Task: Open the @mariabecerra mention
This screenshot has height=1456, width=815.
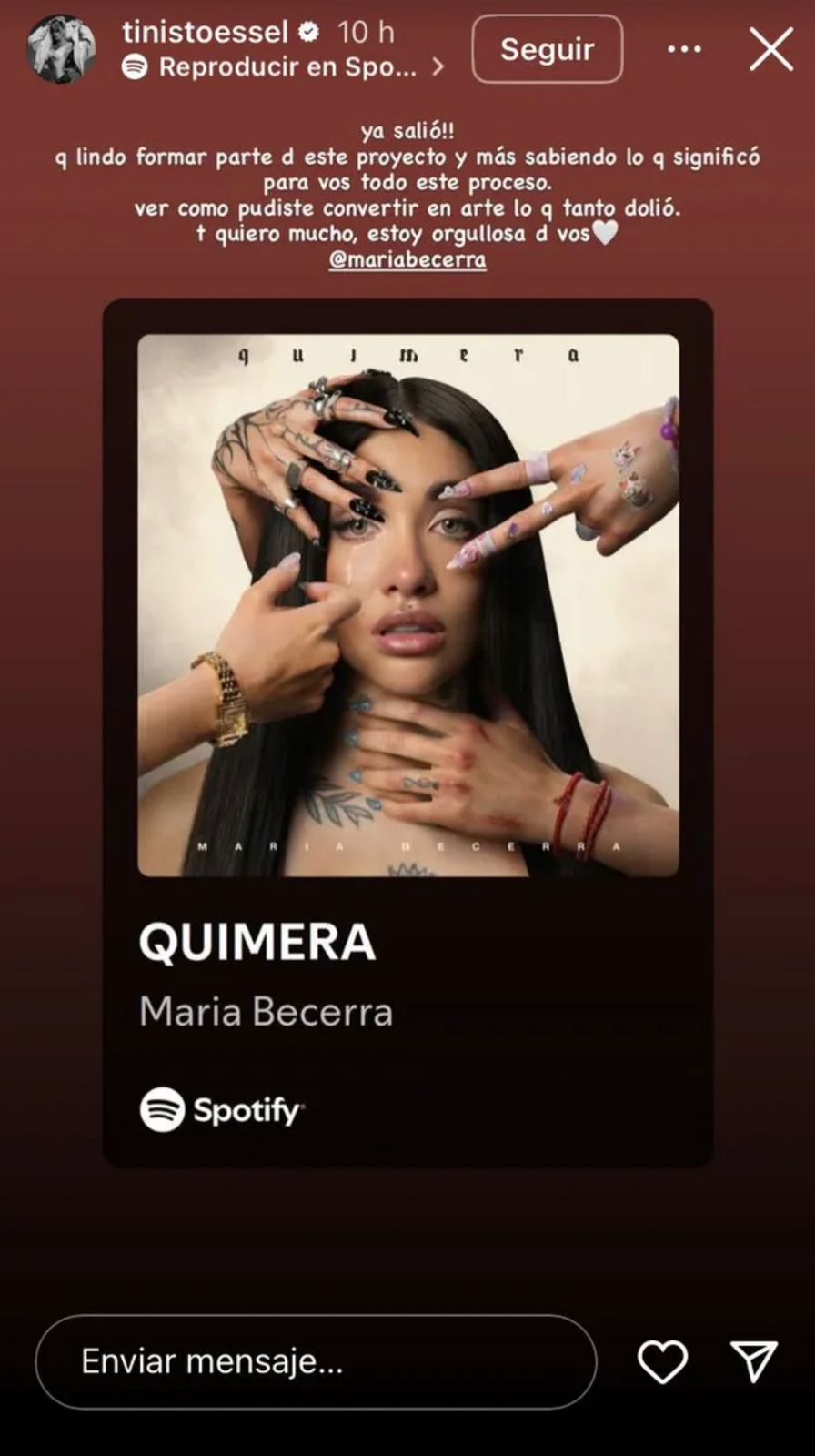Action: click(407, 259)
